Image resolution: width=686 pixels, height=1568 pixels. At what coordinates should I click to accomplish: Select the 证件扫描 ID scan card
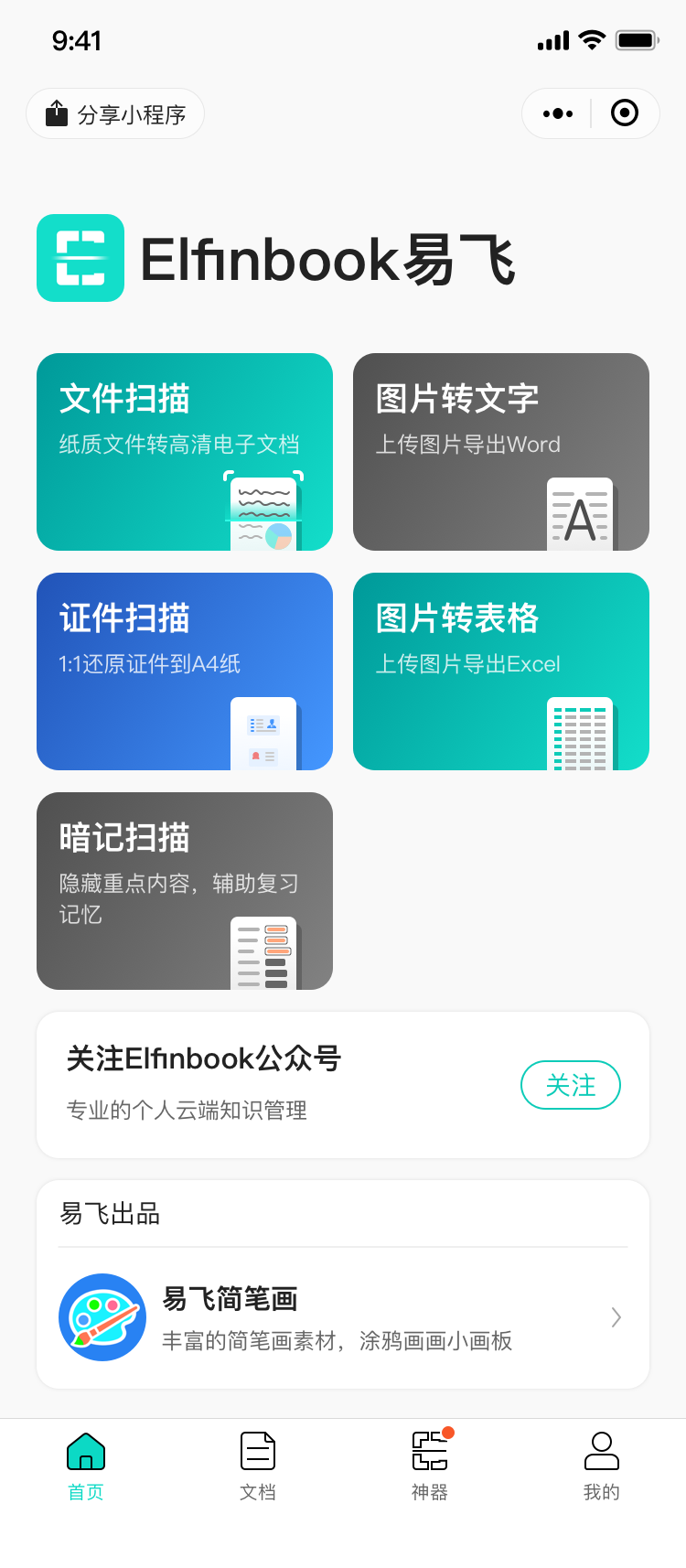[x=185, y=671]
